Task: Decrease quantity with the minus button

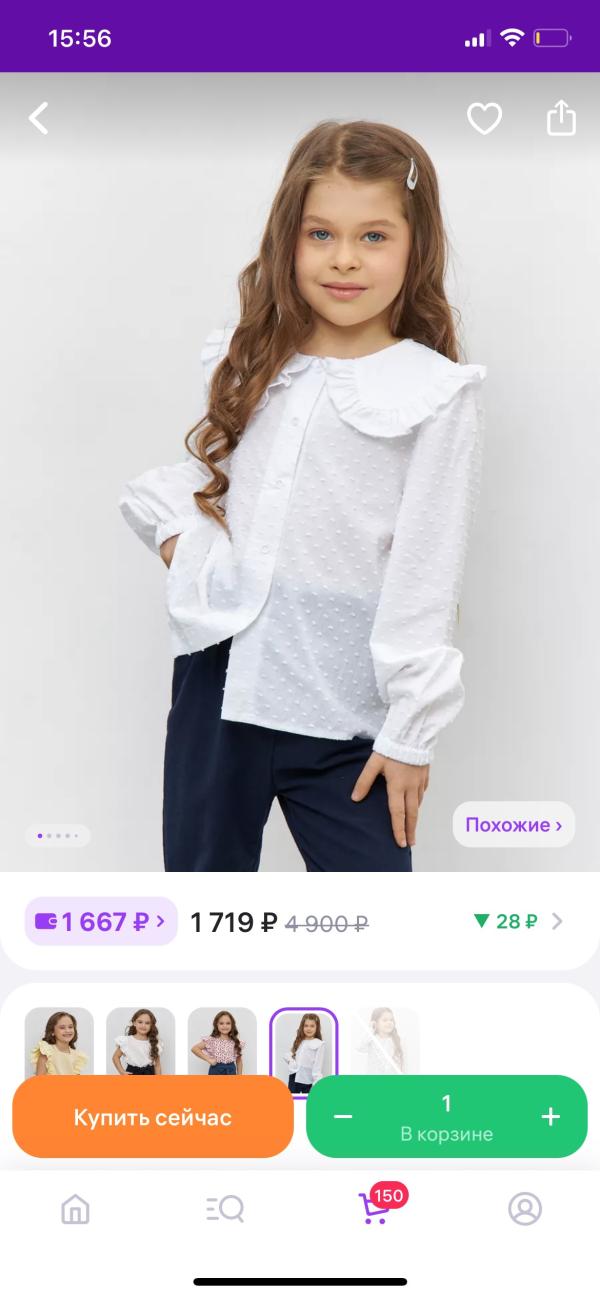Action: (x=343, y=1117)
